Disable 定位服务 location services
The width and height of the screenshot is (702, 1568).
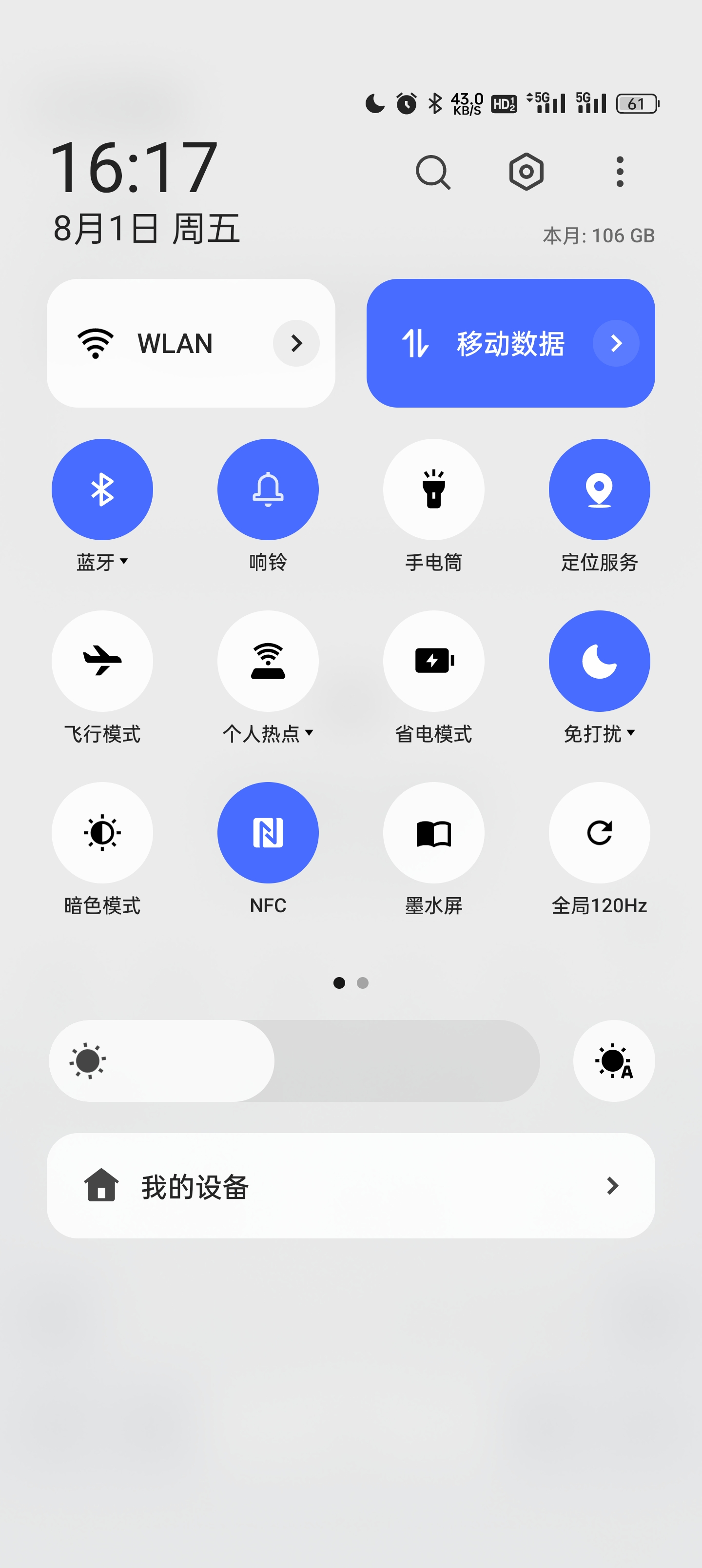[599, 490]
